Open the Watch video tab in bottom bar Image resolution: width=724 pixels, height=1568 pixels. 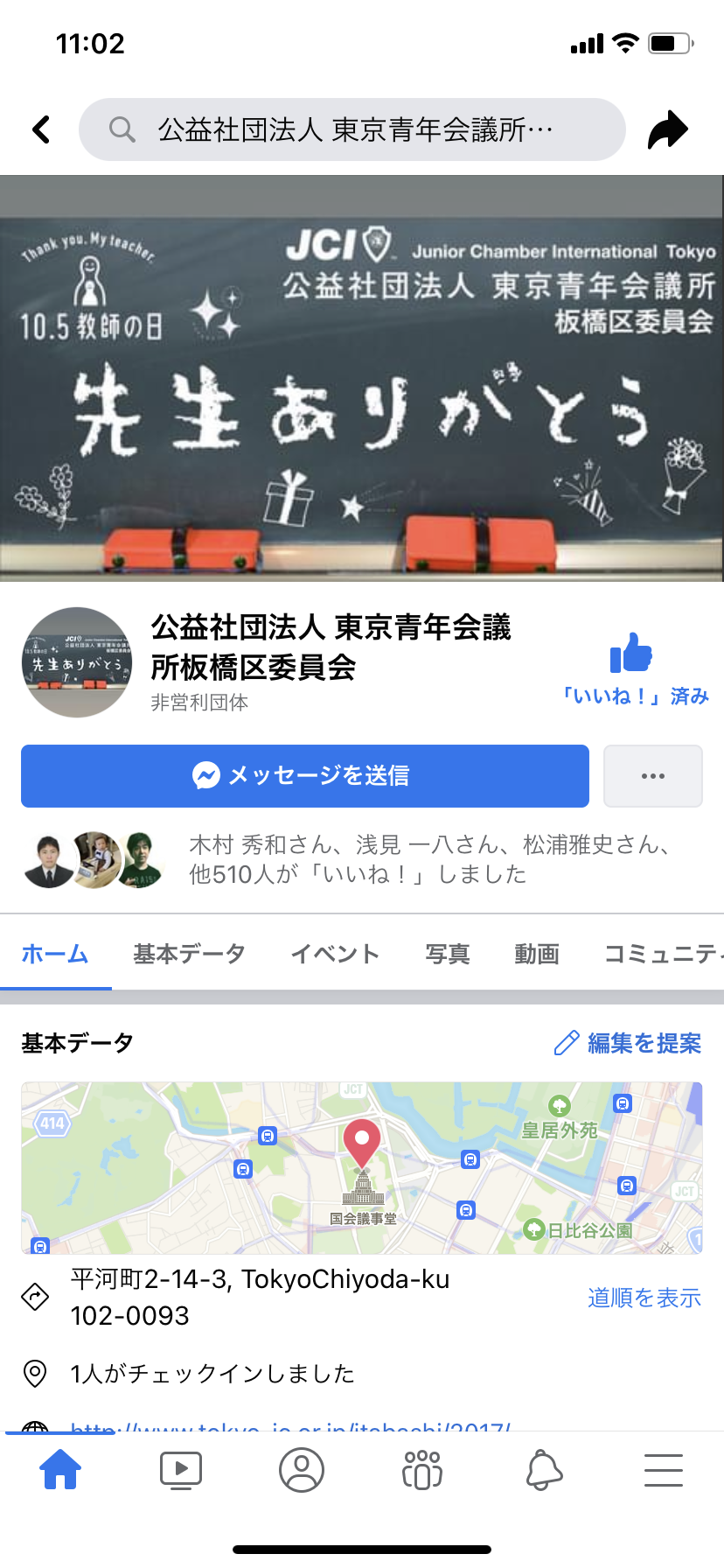pyautogui.click(x=181, y=1470)
